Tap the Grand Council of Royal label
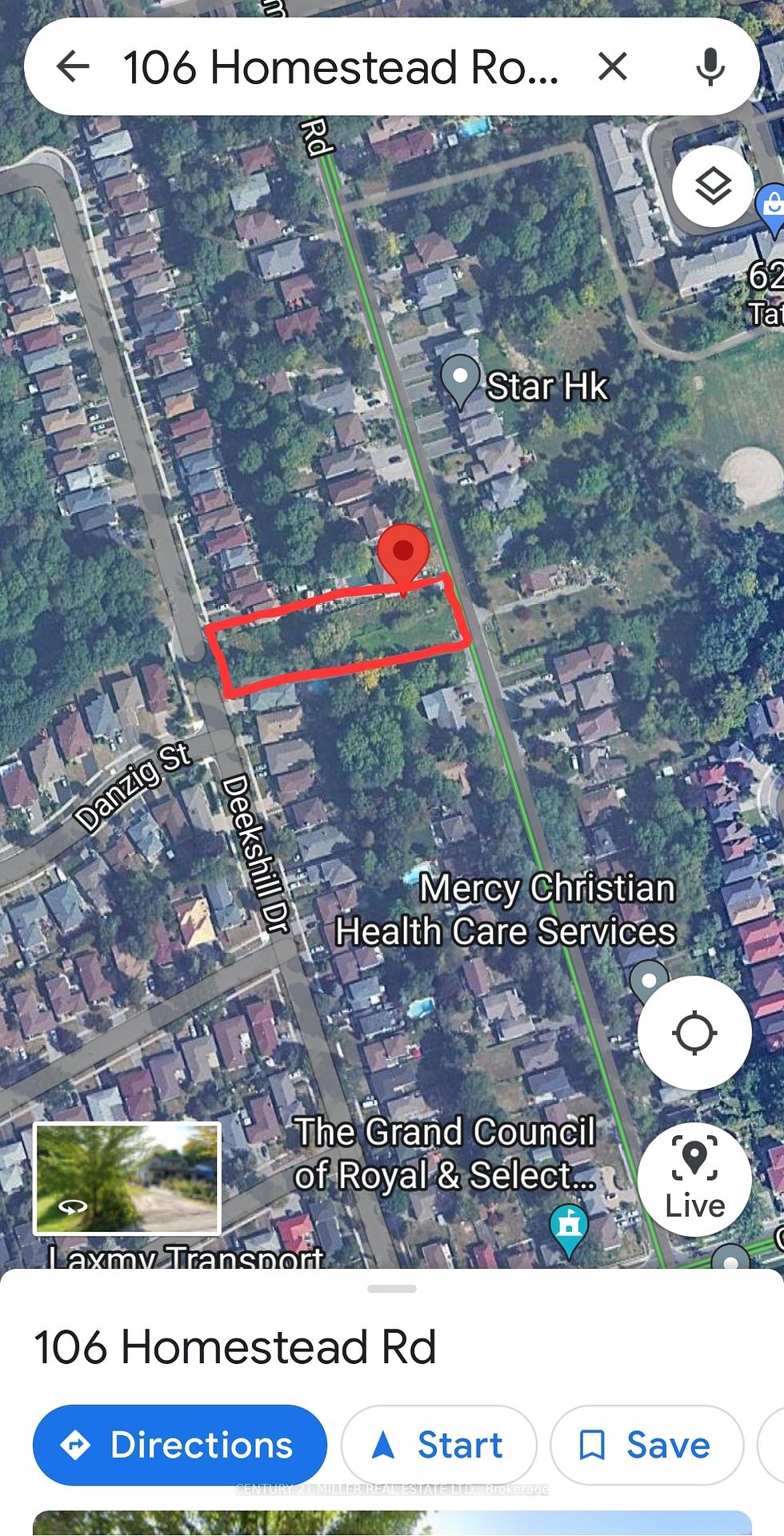This screenshot has height=1536, width=784. click(448, 1152)
